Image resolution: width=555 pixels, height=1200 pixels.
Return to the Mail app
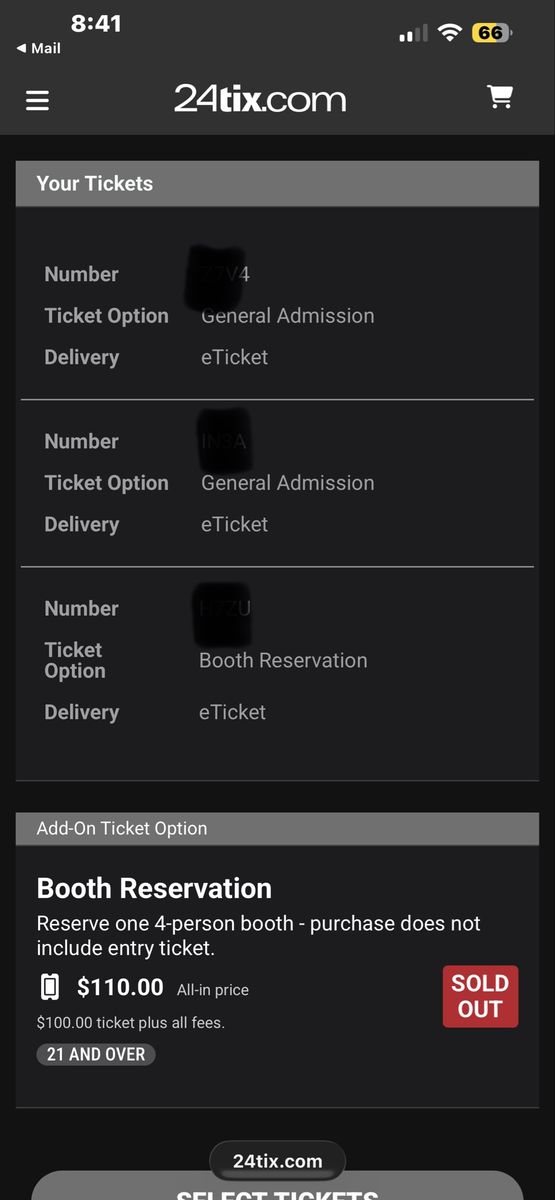pos(39,48)
